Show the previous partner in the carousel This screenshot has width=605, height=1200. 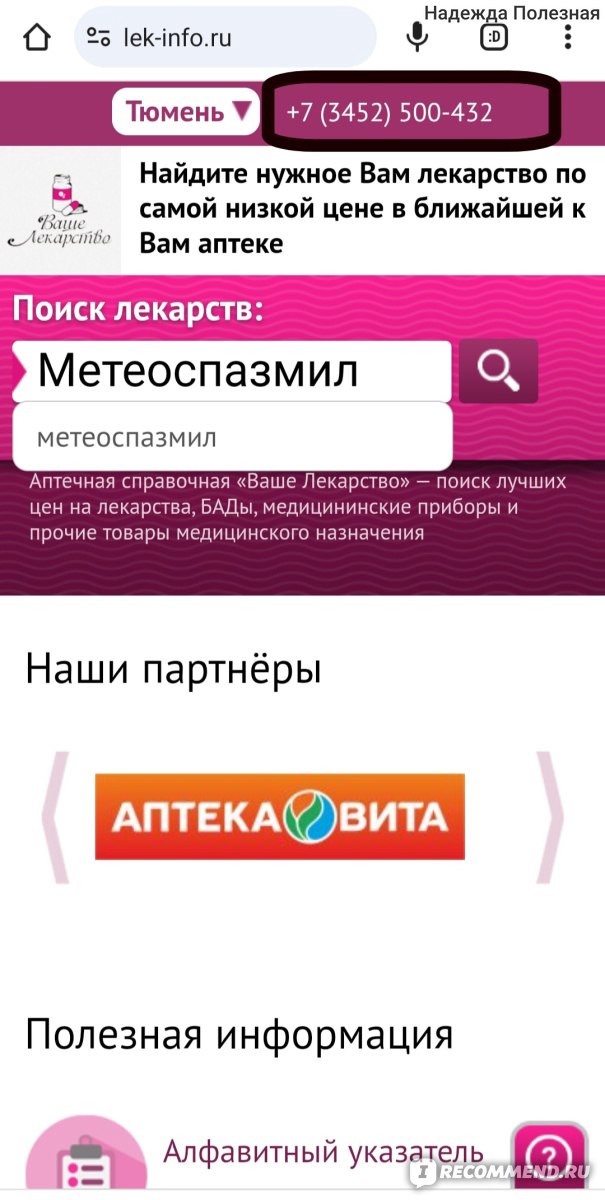coord(57,816)
